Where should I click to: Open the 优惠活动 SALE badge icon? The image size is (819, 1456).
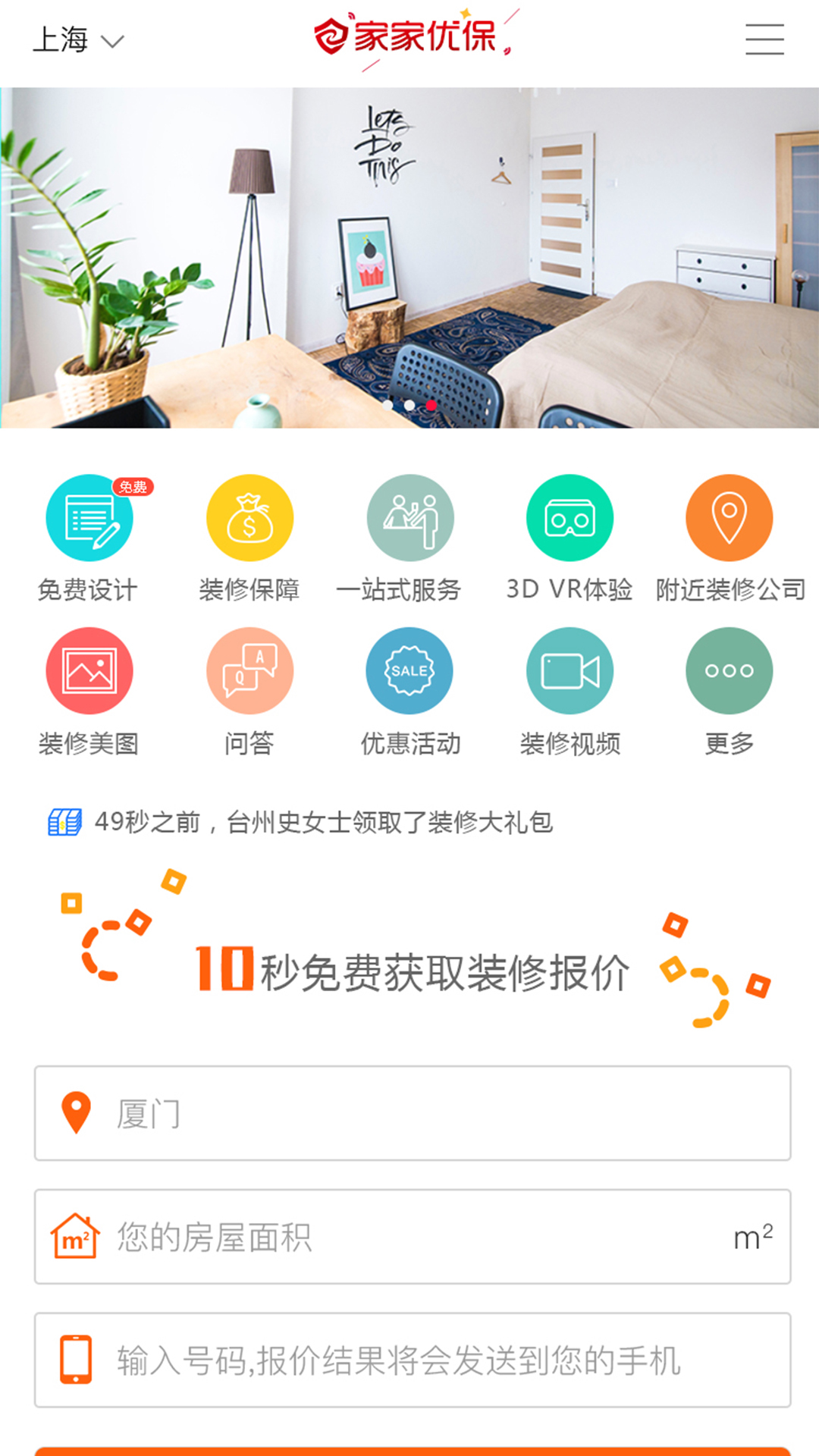(409, 671)
